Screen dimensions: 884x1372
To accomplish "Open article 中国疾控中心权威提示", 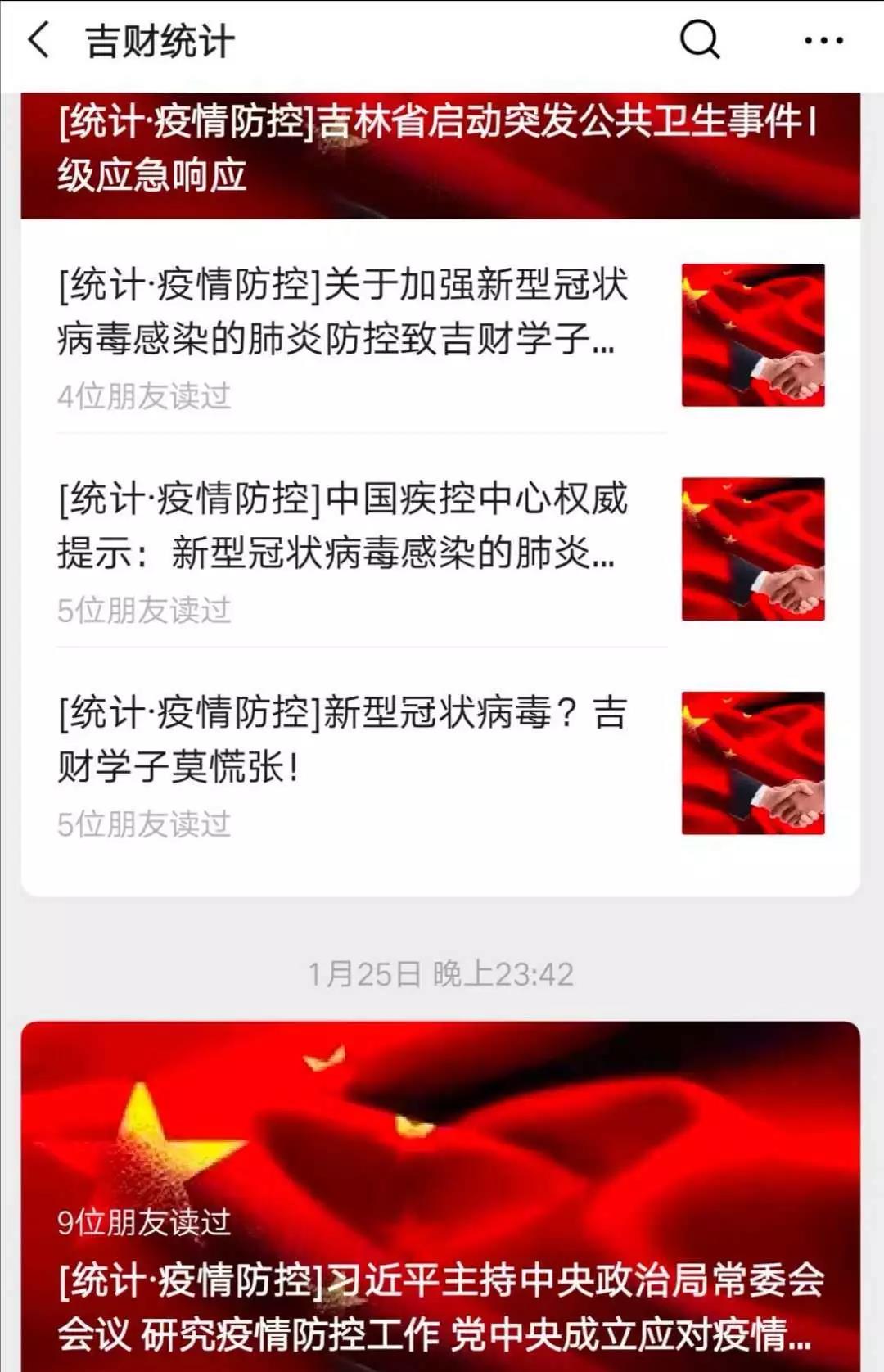I will coord(344,526).
